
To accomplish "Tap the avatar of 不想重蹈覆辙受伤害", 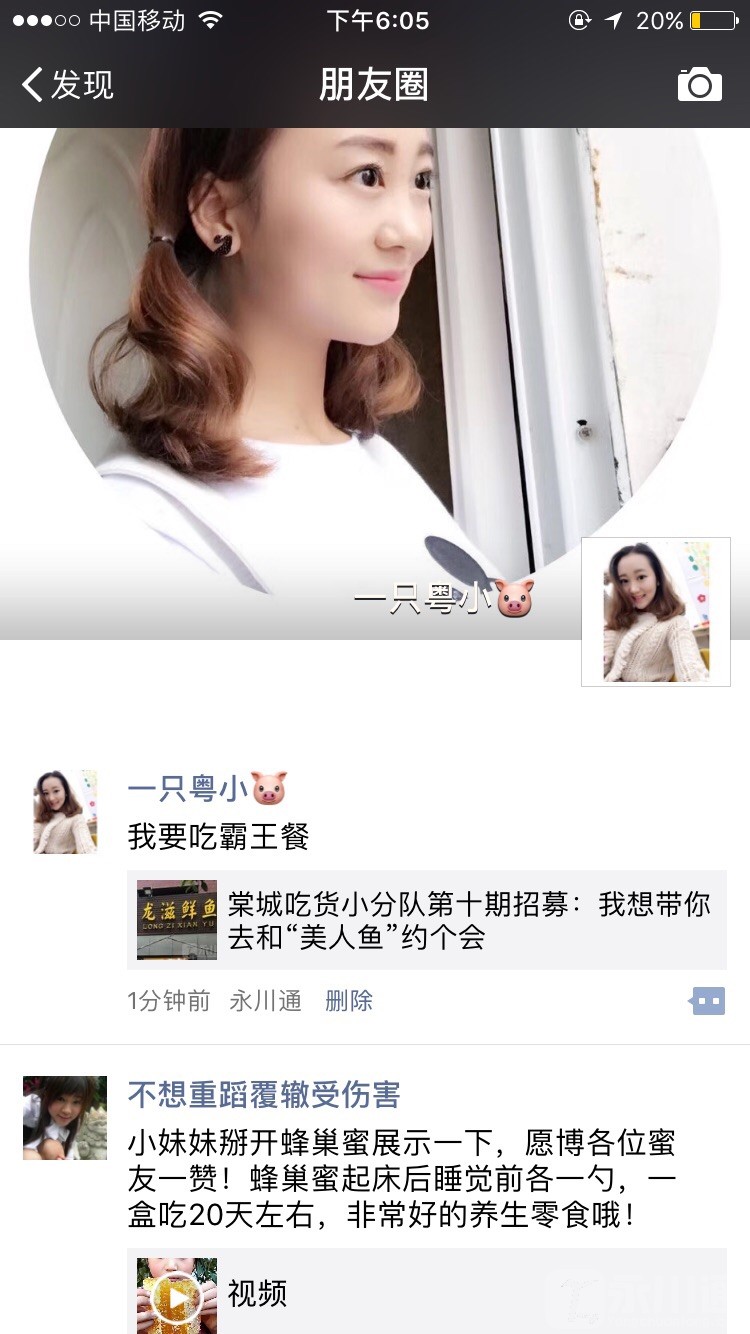I will 65,1118.
